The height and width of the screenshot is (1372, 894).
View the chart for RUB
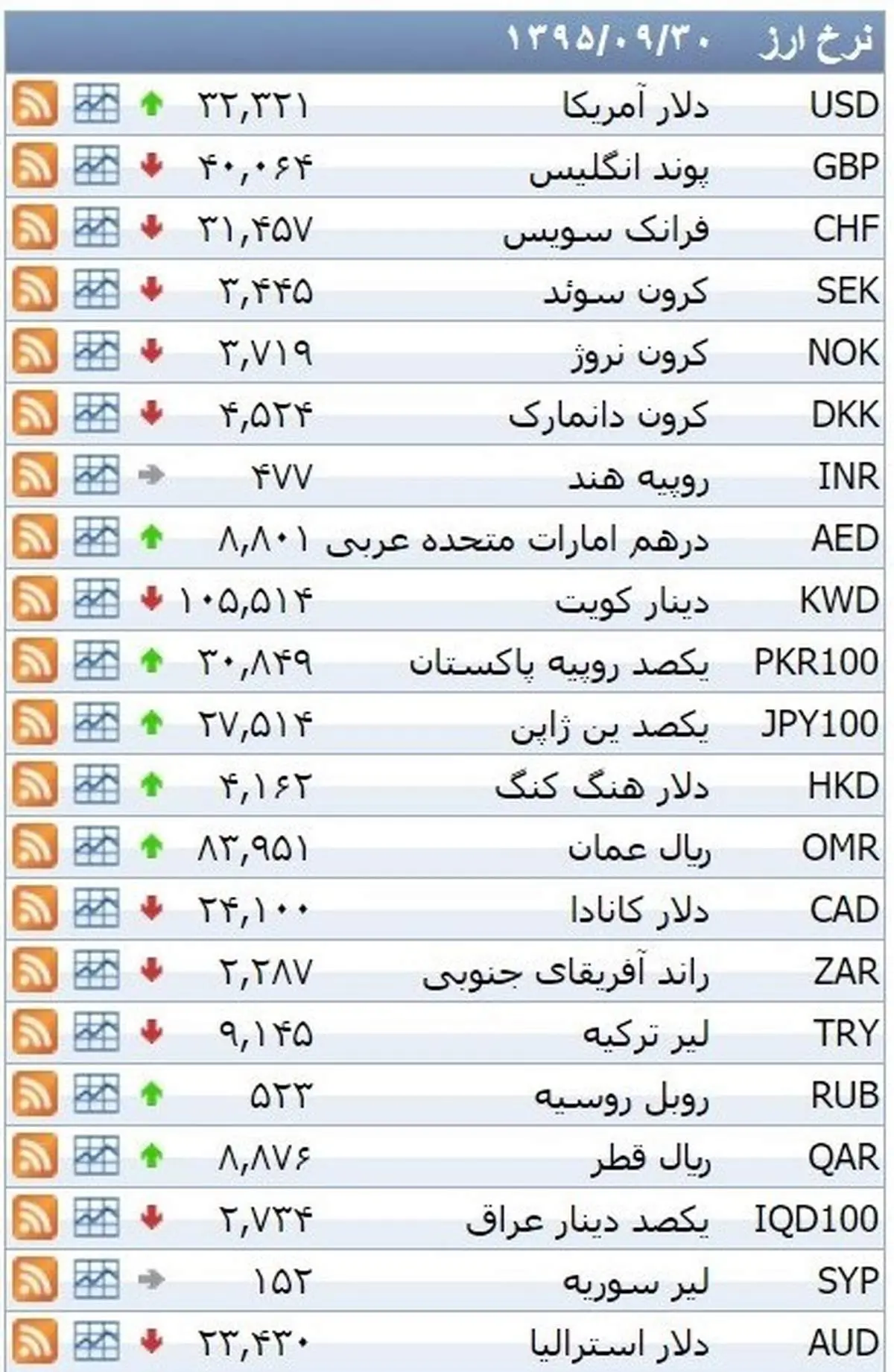[96, 1094]
